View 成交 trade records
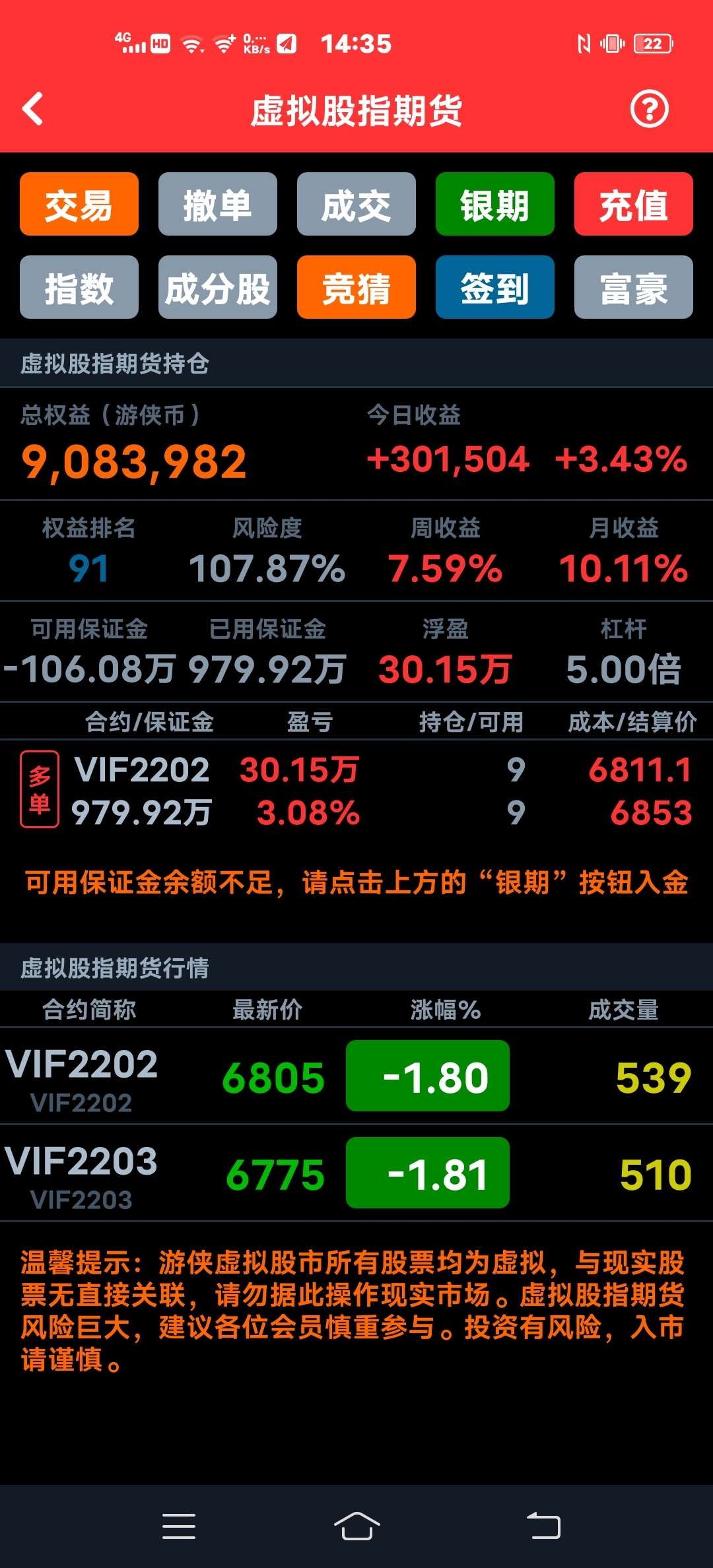This screenshot has width=713, height=1568. (356, 204)
